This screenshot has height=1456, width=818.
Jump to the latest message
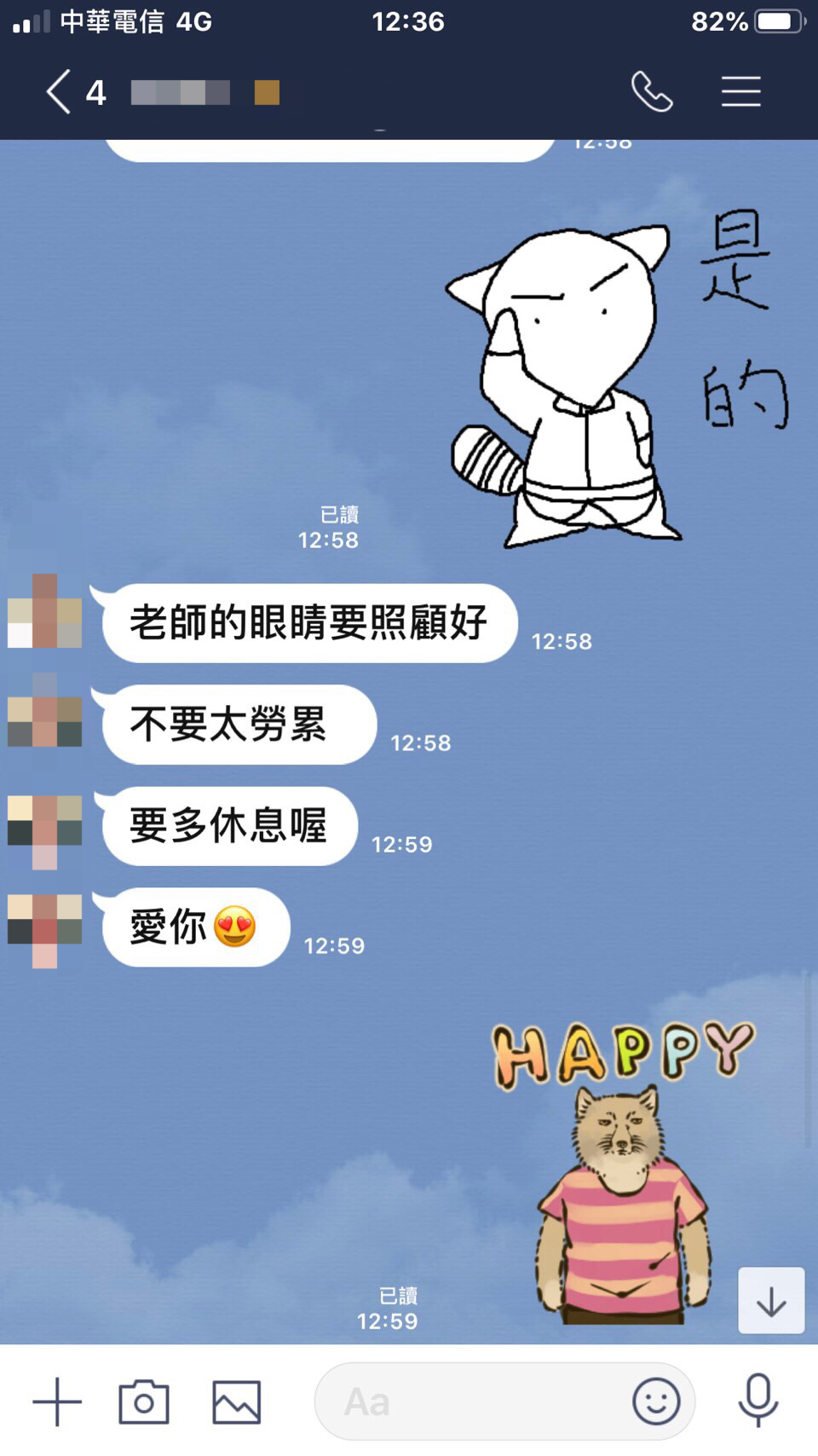tap(770, 1301)
